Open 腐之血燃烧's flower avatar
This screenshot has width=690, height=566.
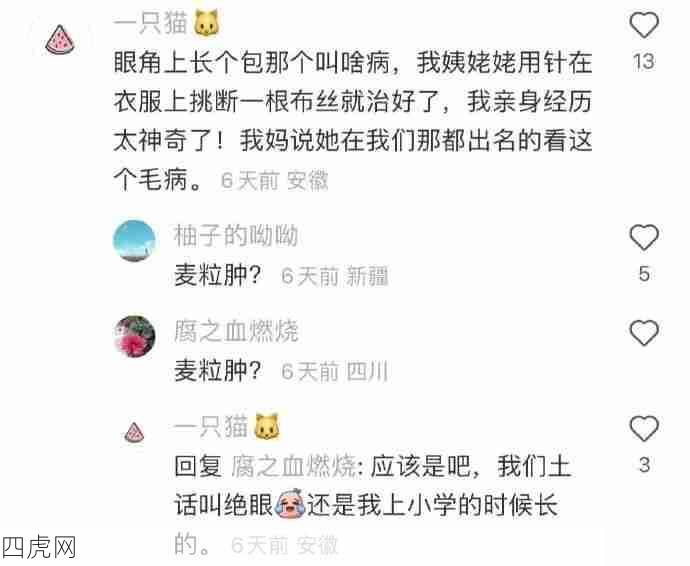click(134, 338)
